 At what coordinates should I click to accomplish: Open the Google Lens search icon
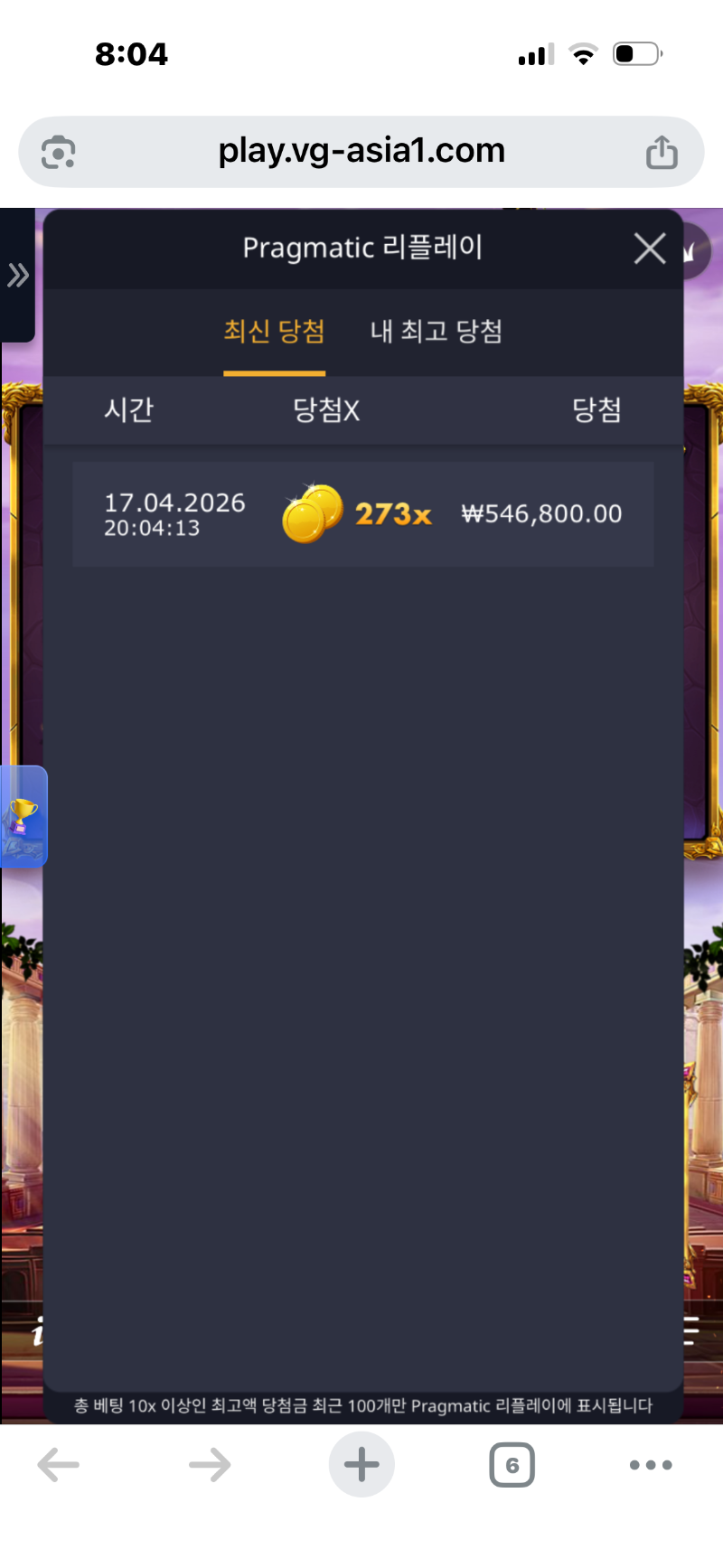59,152
